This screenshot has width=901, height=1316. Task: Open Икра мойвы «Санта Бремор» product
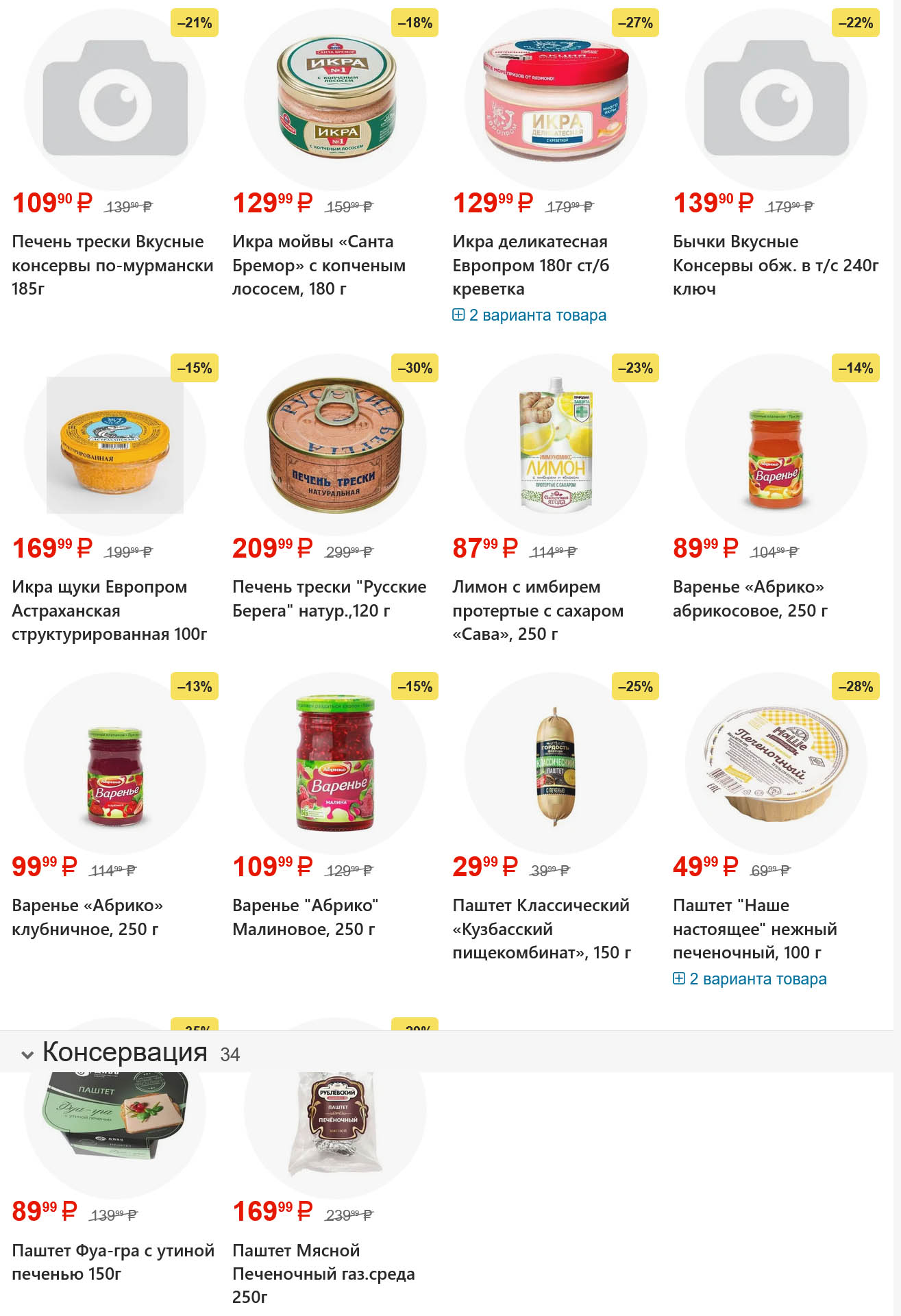tap(319, 264)
